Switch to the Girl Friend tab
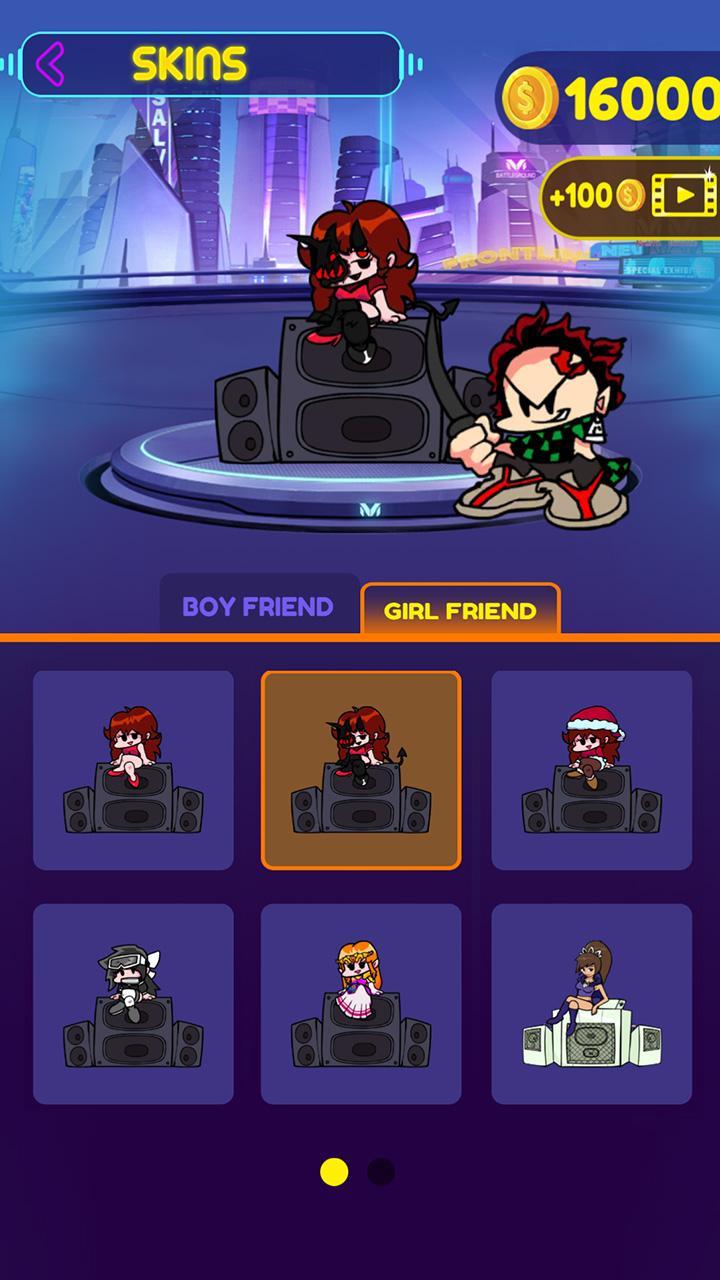Image resolution: width=720 pixels, height=1280 pixels. click(463, 608)
